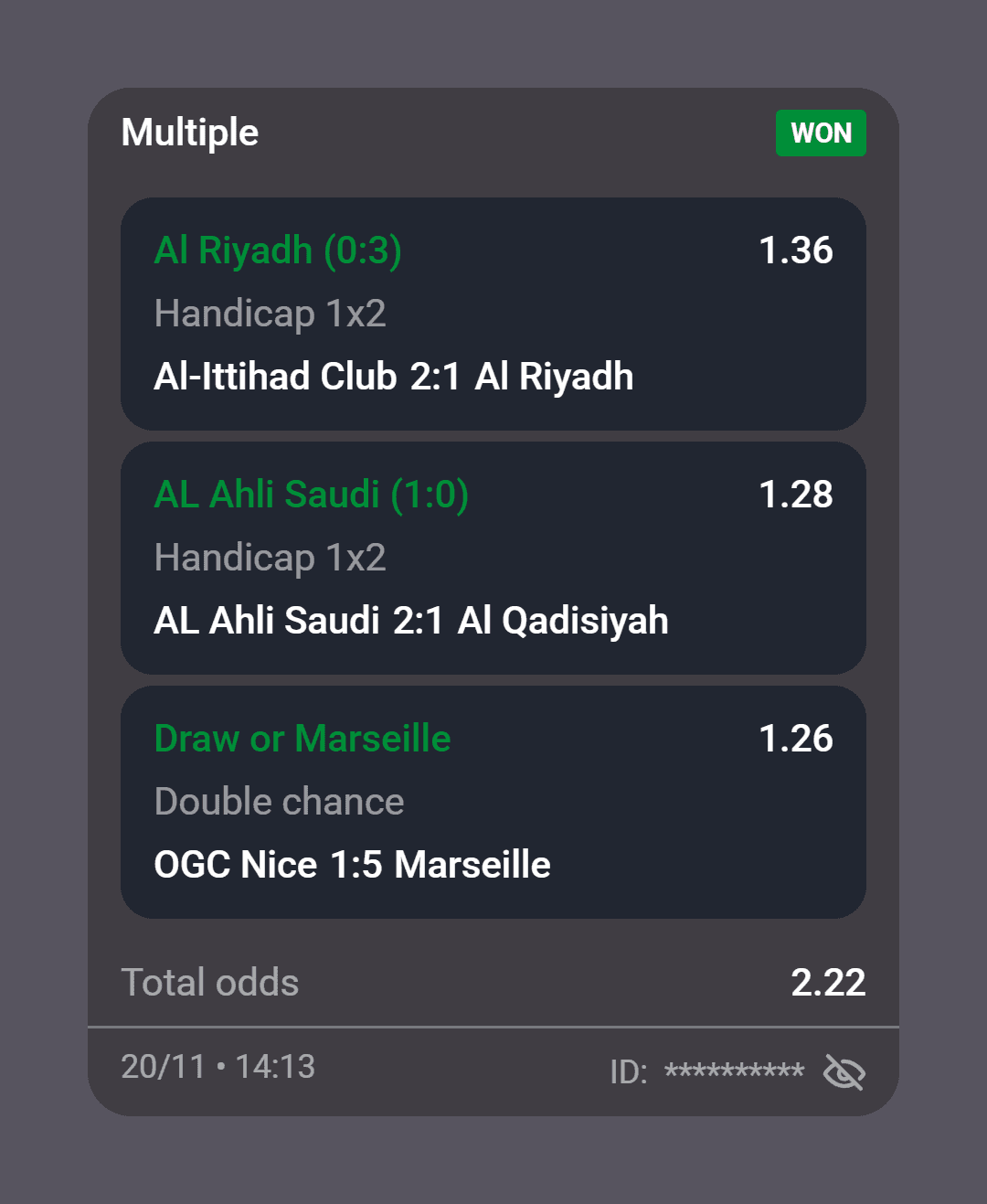987x1204 pixels.
Task: Click the 20/11 • 14:13 timestamp
Action: (x=218, y=1066)
